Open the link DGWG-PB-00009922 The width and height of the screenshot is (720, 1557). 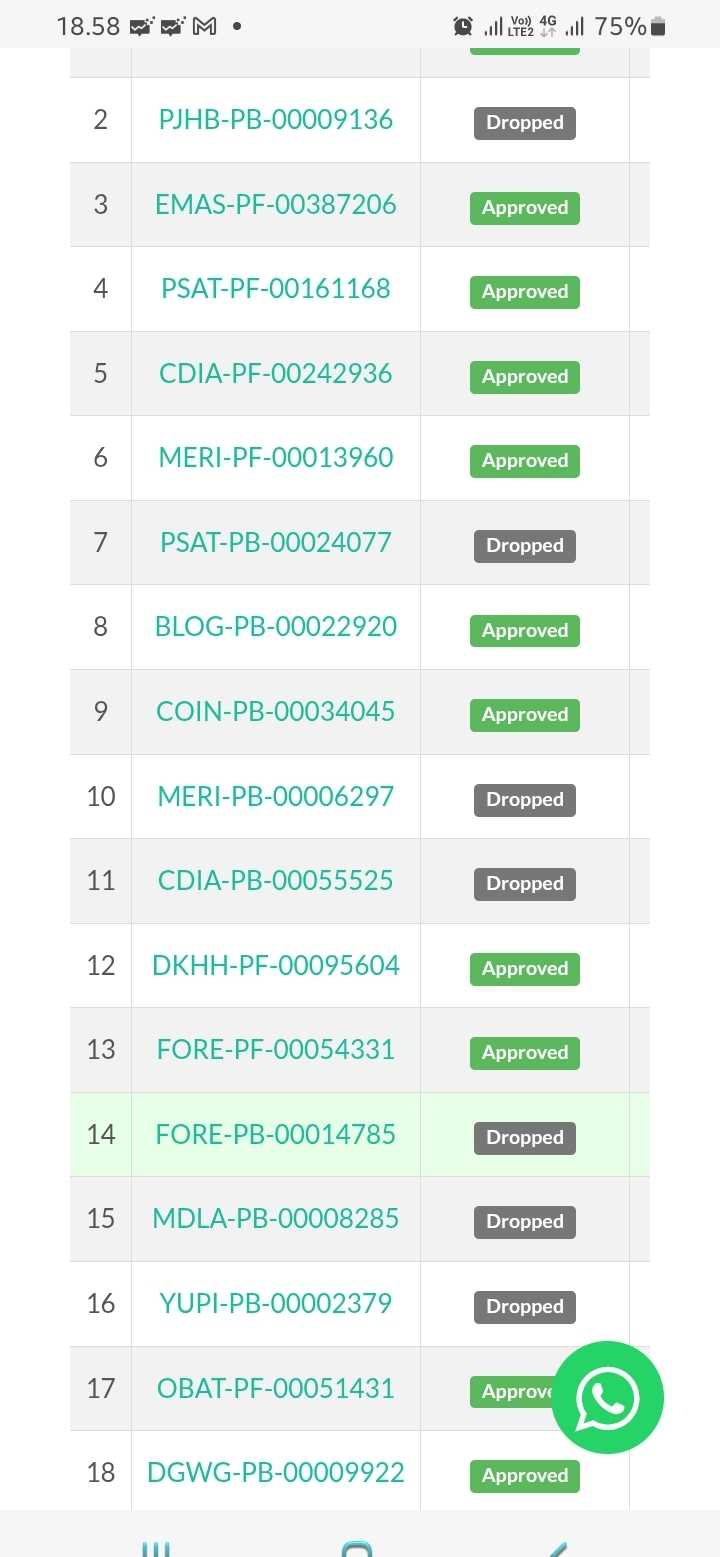[x=275, y=1473]
